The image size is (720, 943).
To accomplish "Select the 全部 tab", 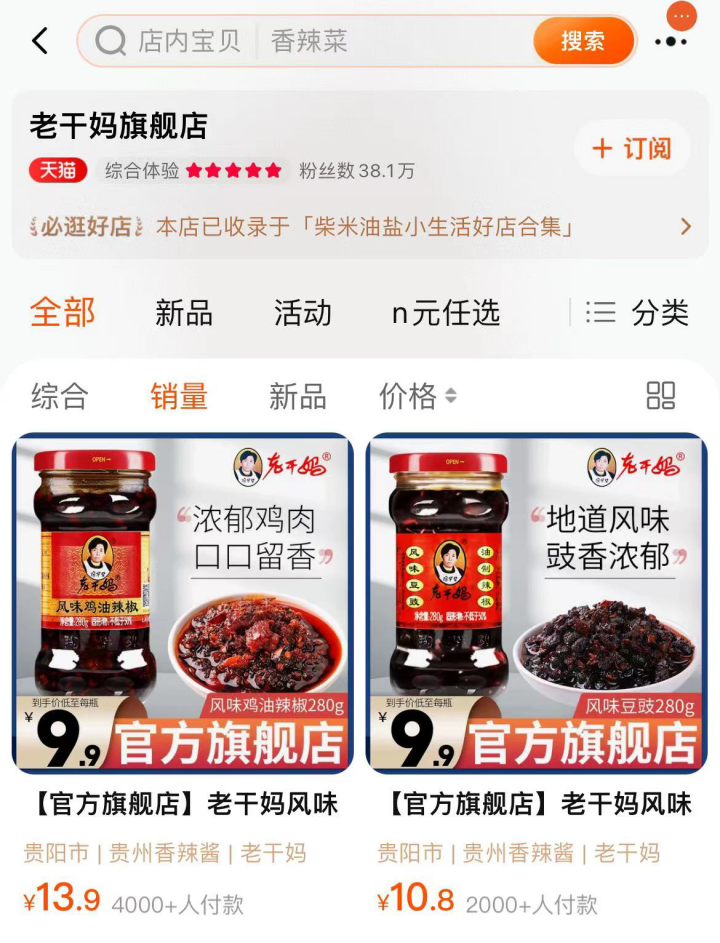I will (x=62, y=313).
